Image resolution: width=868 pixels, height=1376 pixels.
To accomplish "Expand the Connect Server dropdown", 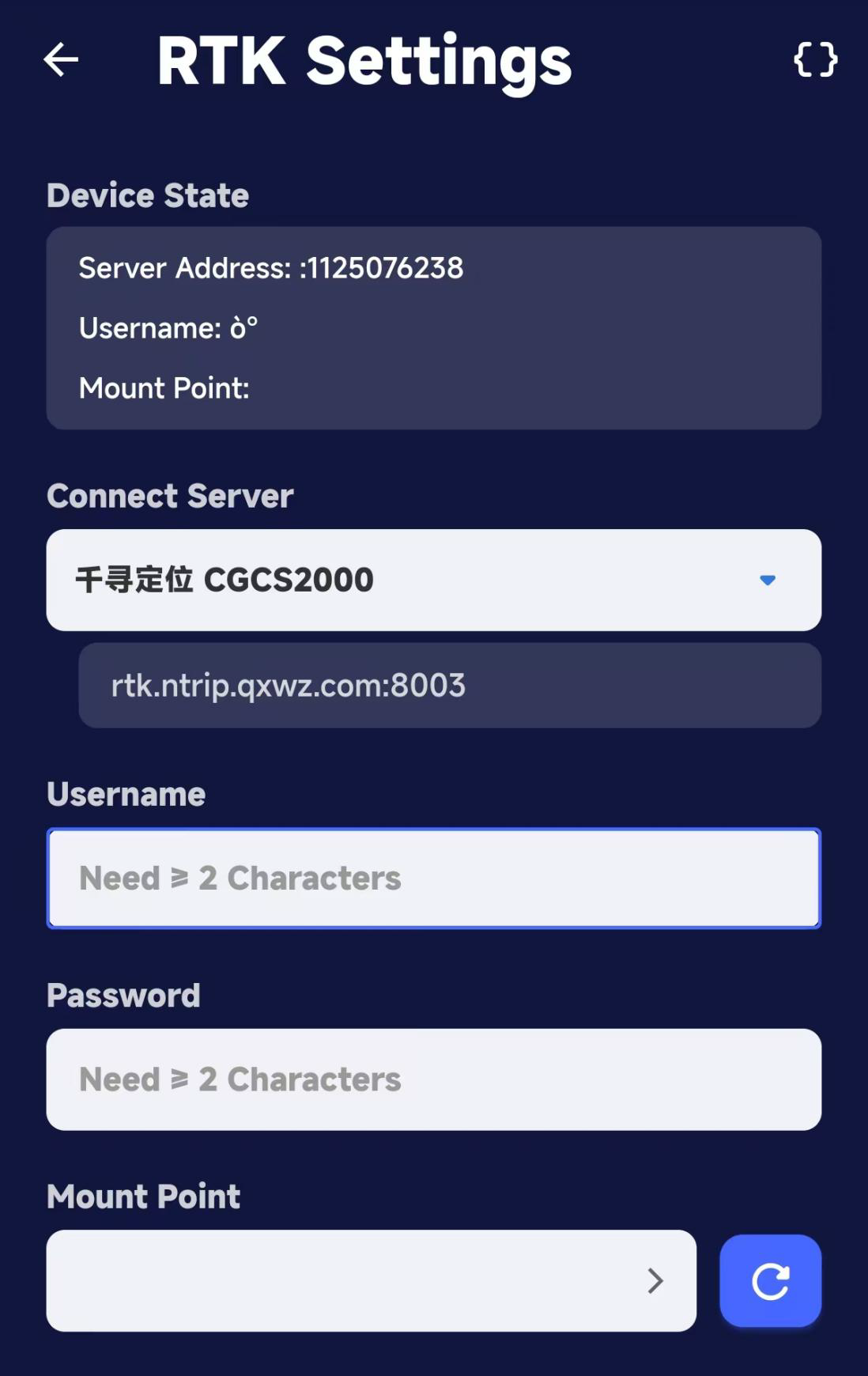I will [433, 580].
